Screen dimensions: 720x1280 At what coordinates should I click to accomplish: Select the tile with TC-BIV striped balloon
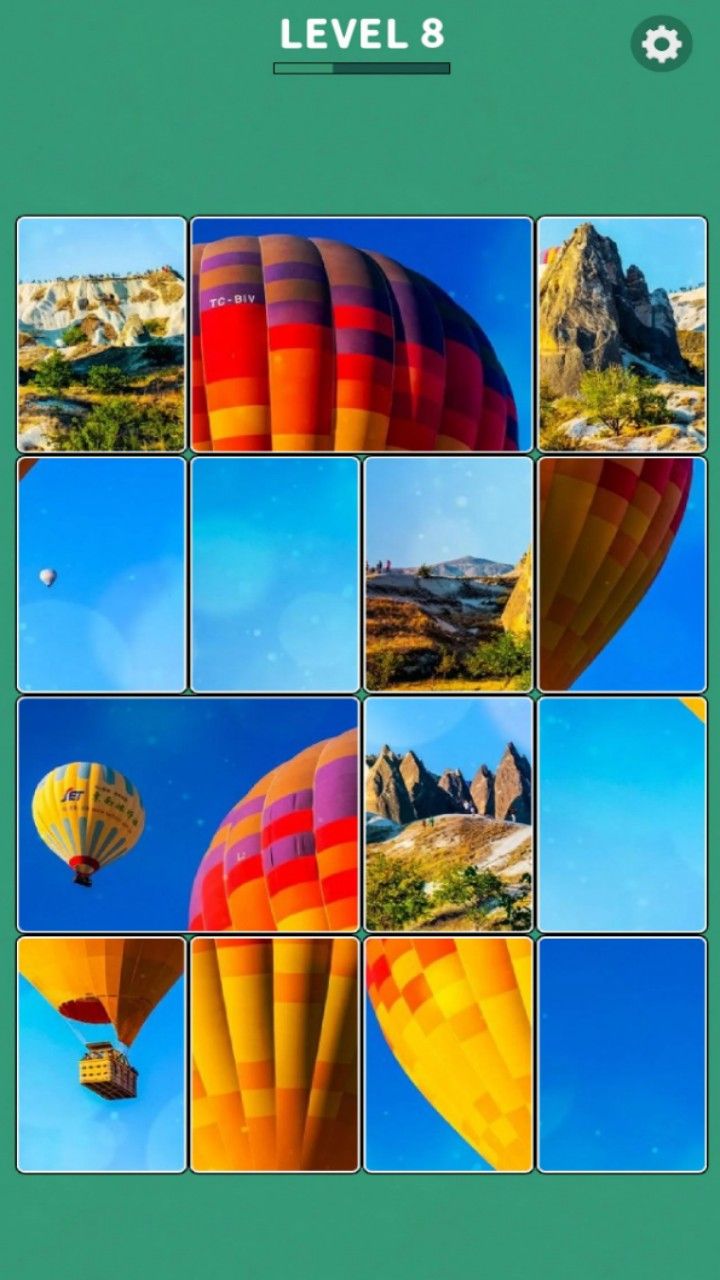pos(361,334)
